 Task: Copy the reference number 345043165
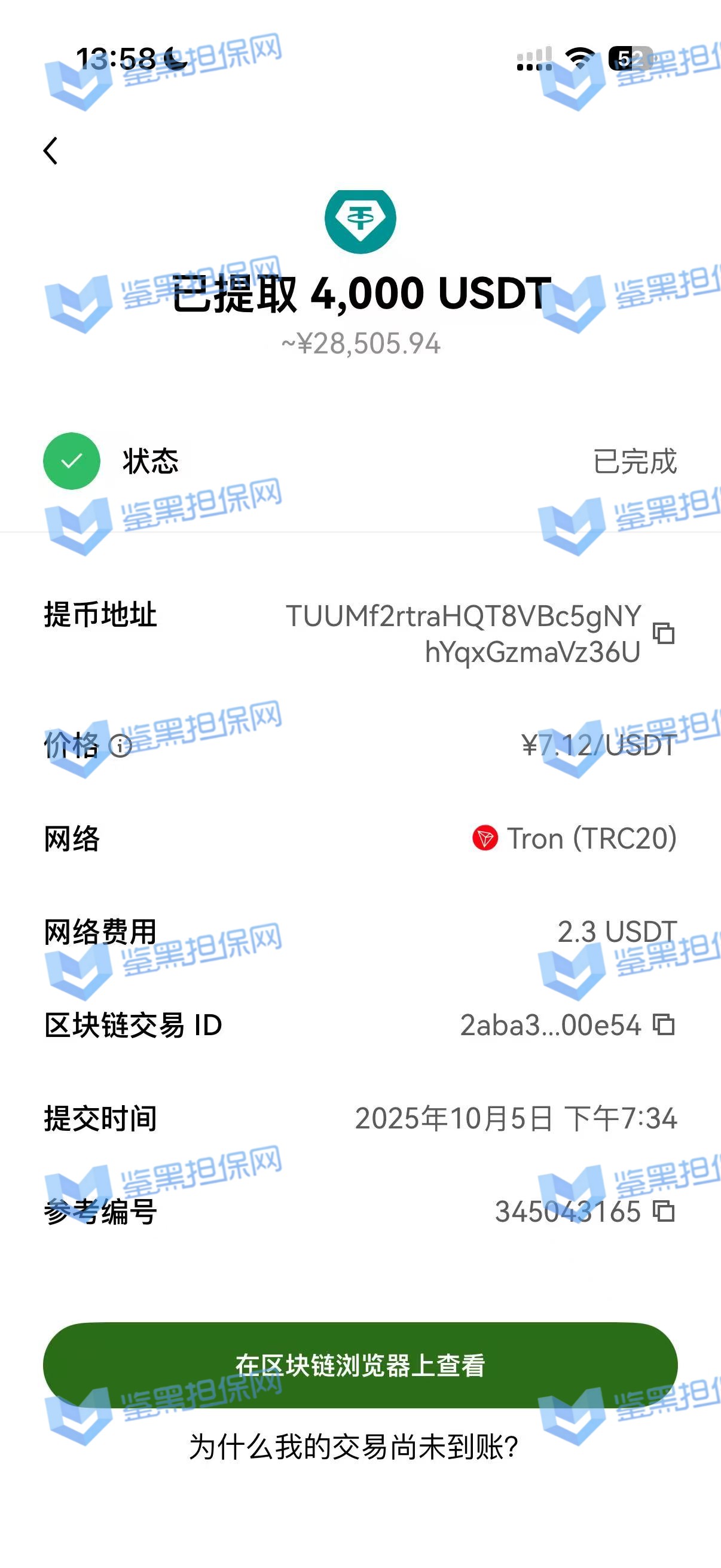(x=664, y=1211)
